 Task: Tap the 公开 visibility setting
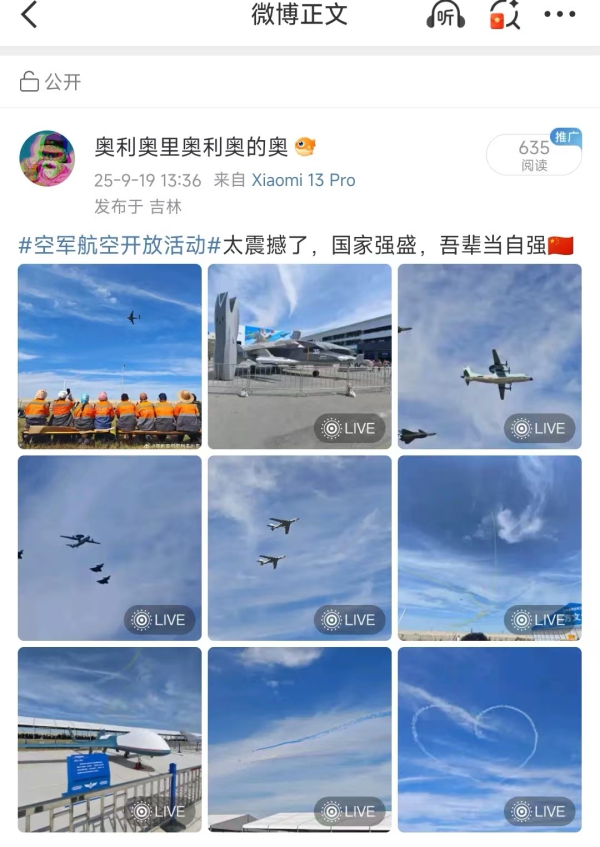click(x=51, y=82)
